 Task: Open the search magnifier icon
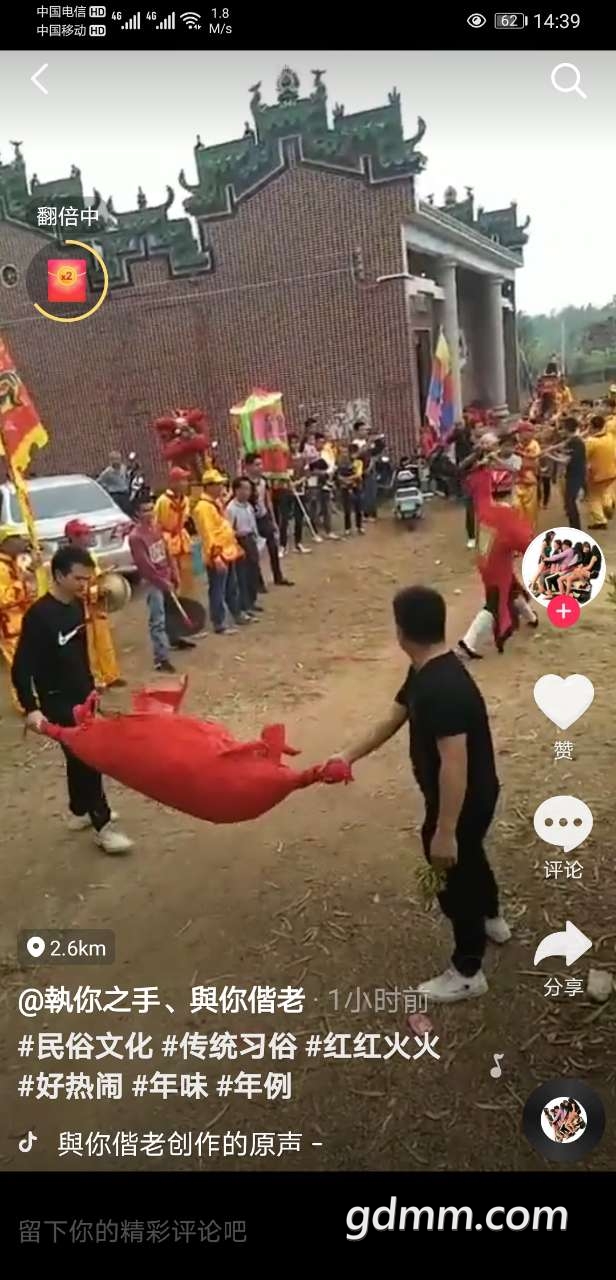click(568, 80)
